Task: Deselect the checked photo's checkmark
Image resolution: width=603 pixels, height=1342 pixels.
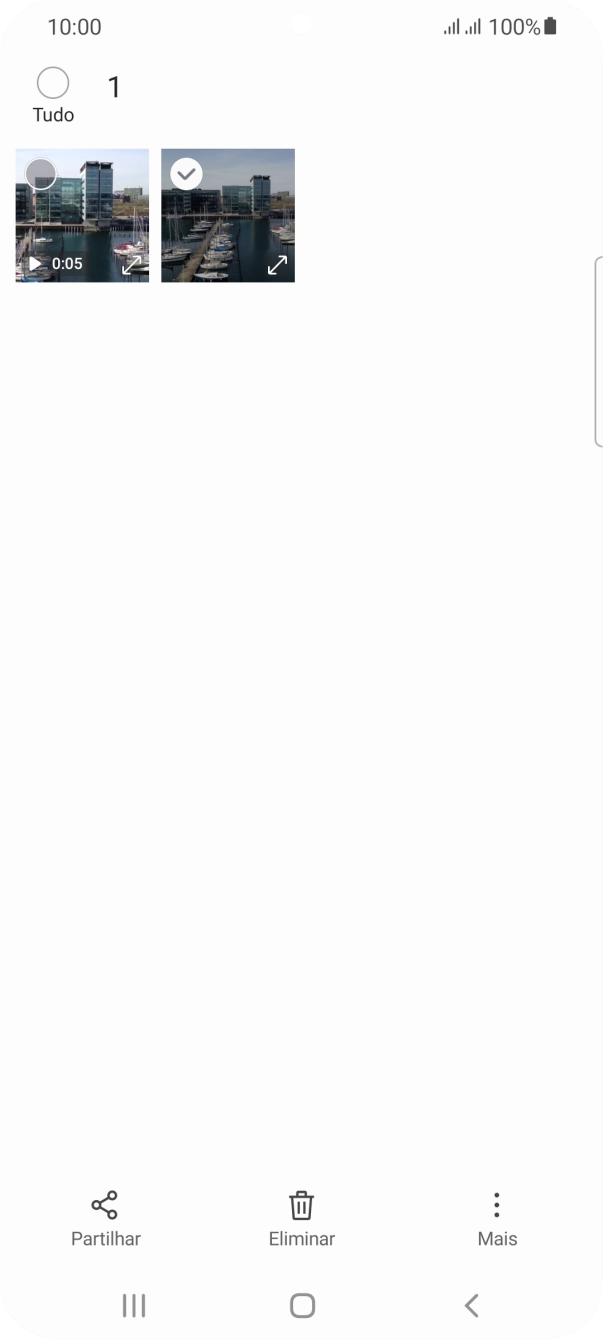Action: coord(186,174)
